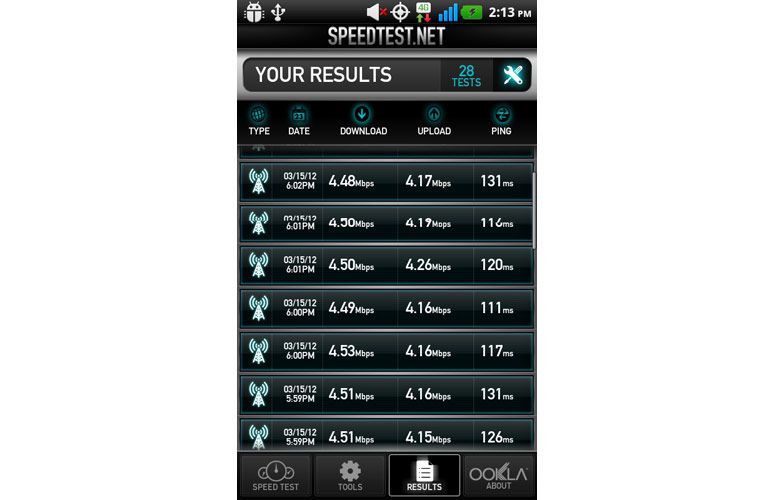Open the result with 120 ms ping
Image resolution: width=775 pixels, height=500 pixels.
coord(386,266)
